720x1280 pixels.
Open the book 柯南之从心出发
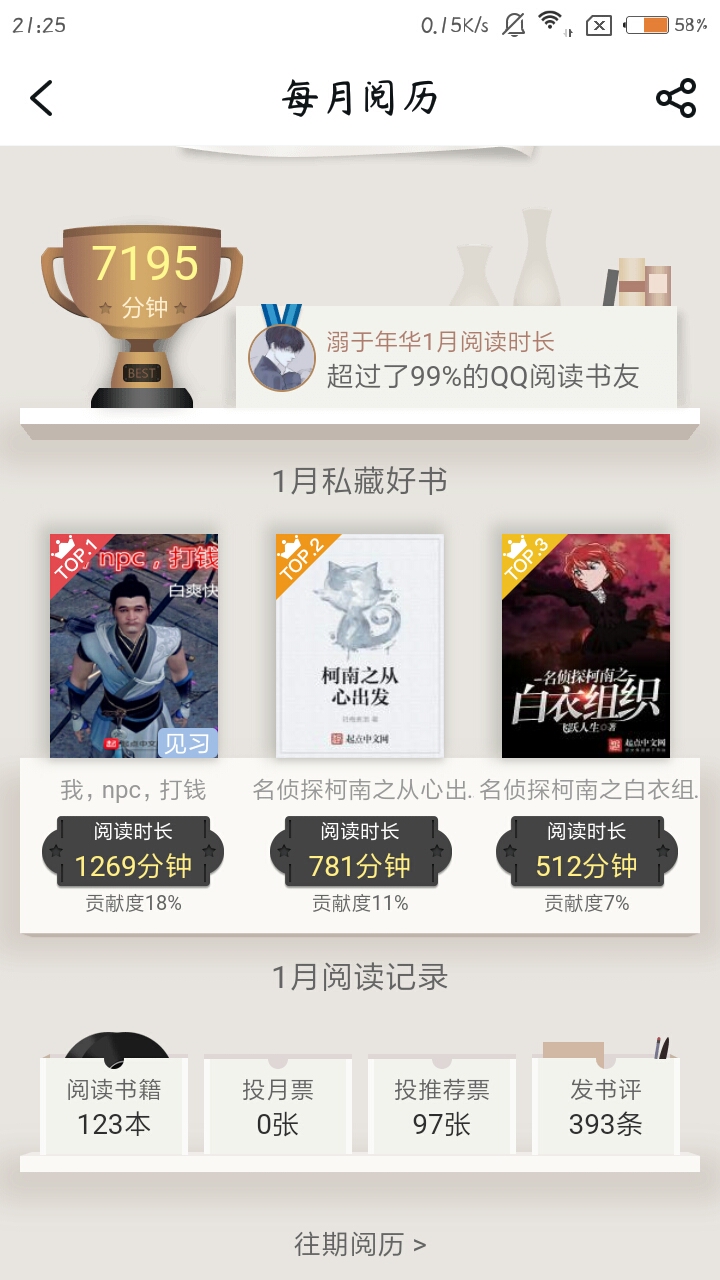pyautogui.click(x=360, y=646)
